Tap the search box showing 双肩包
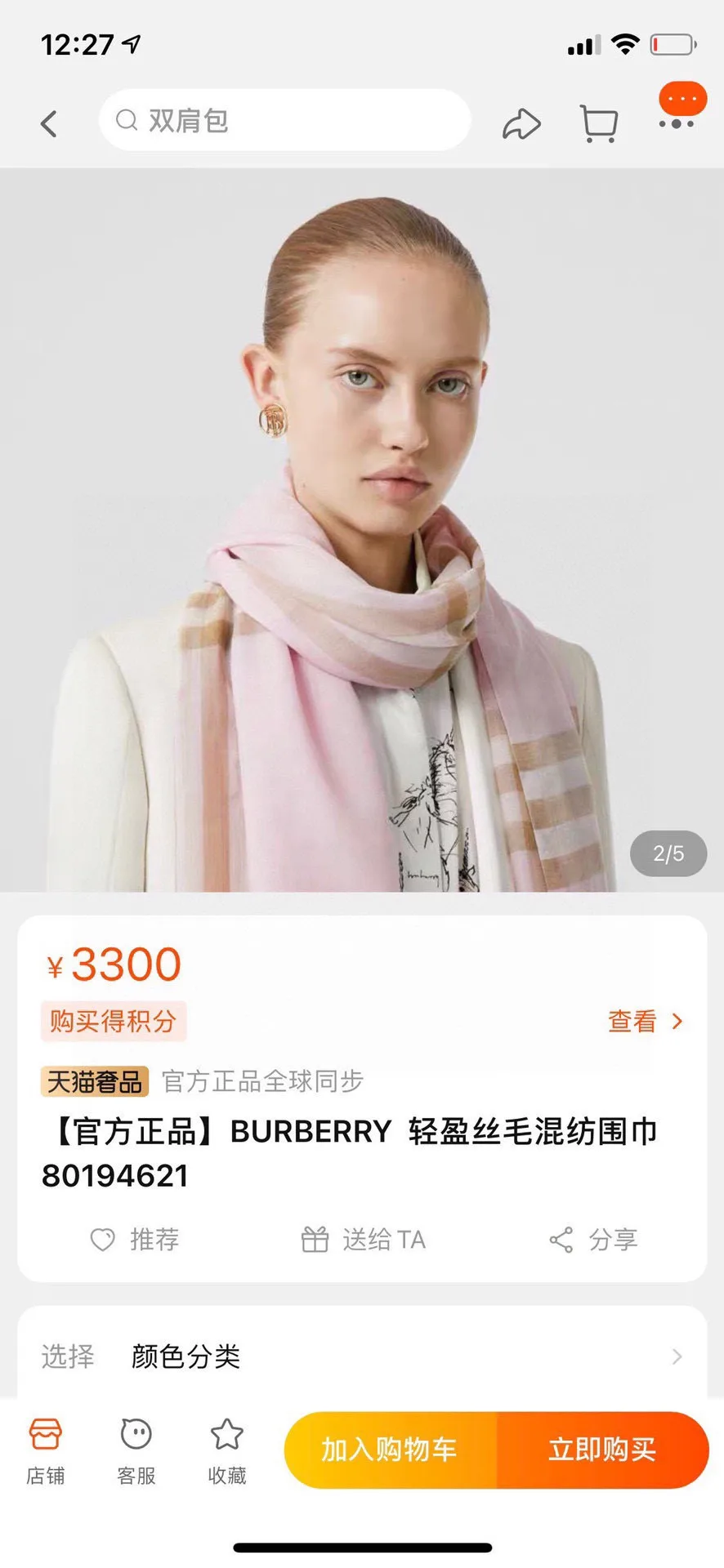Viewport: 724px width, 1568px height. point(284,121)
